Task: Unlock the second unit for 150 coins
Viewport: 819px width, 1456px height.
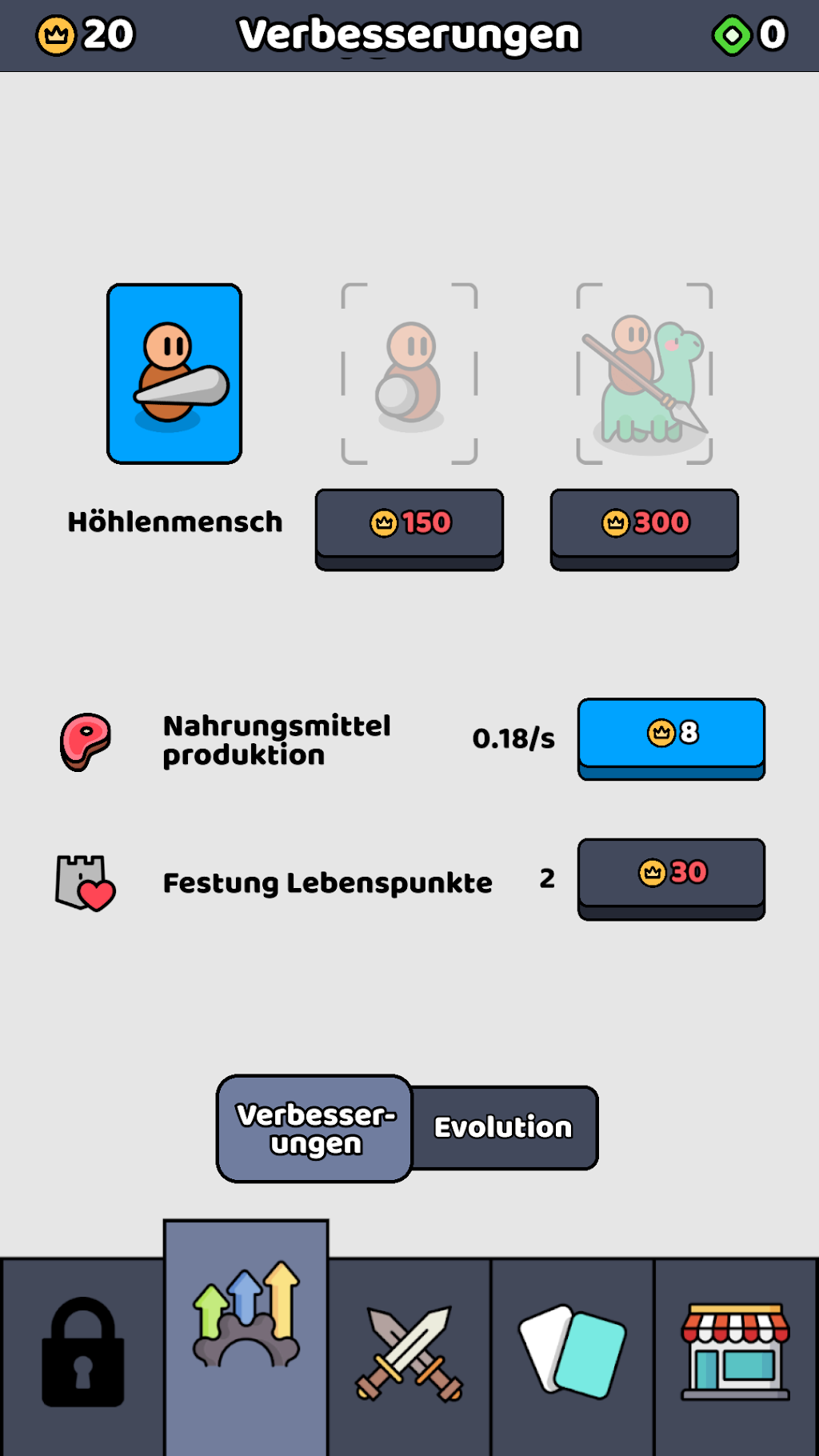Action: tap(409, 529)
